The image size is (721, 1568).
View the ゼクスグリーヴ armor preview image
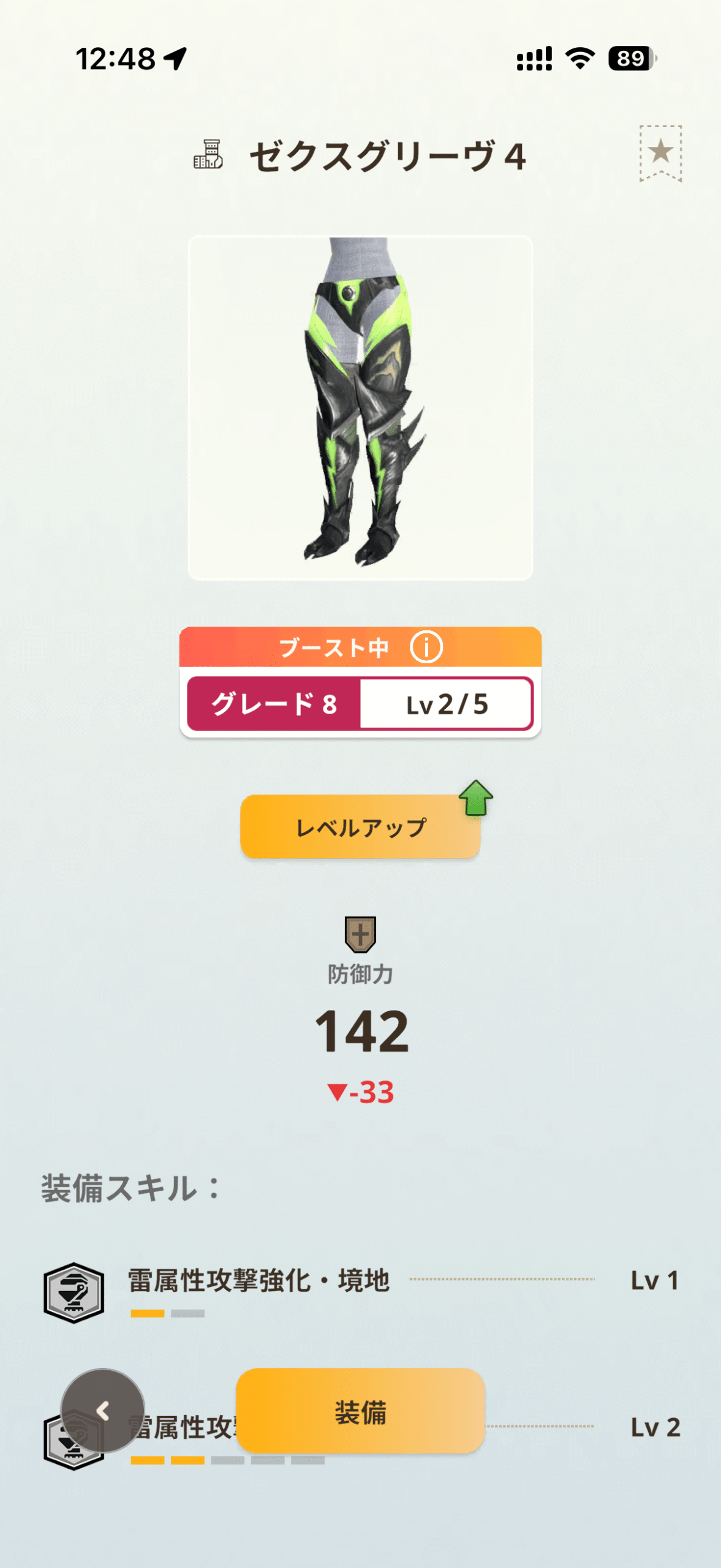tap(360, 408)
